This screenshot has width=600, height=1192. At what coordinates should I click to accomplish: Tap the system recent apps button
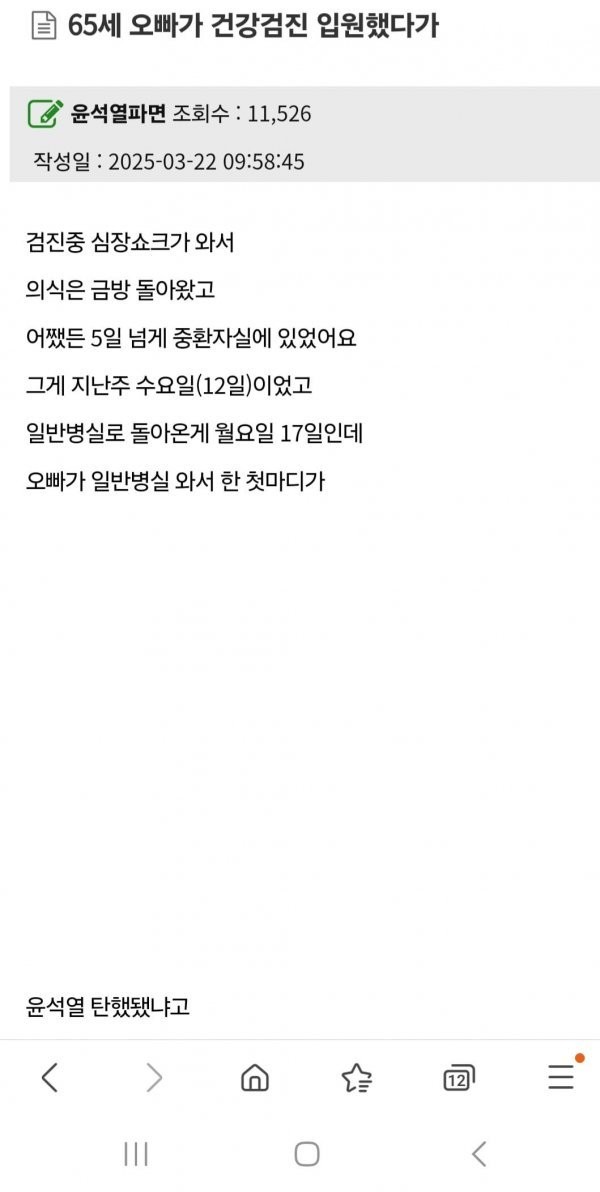(x=135, y=1154)
